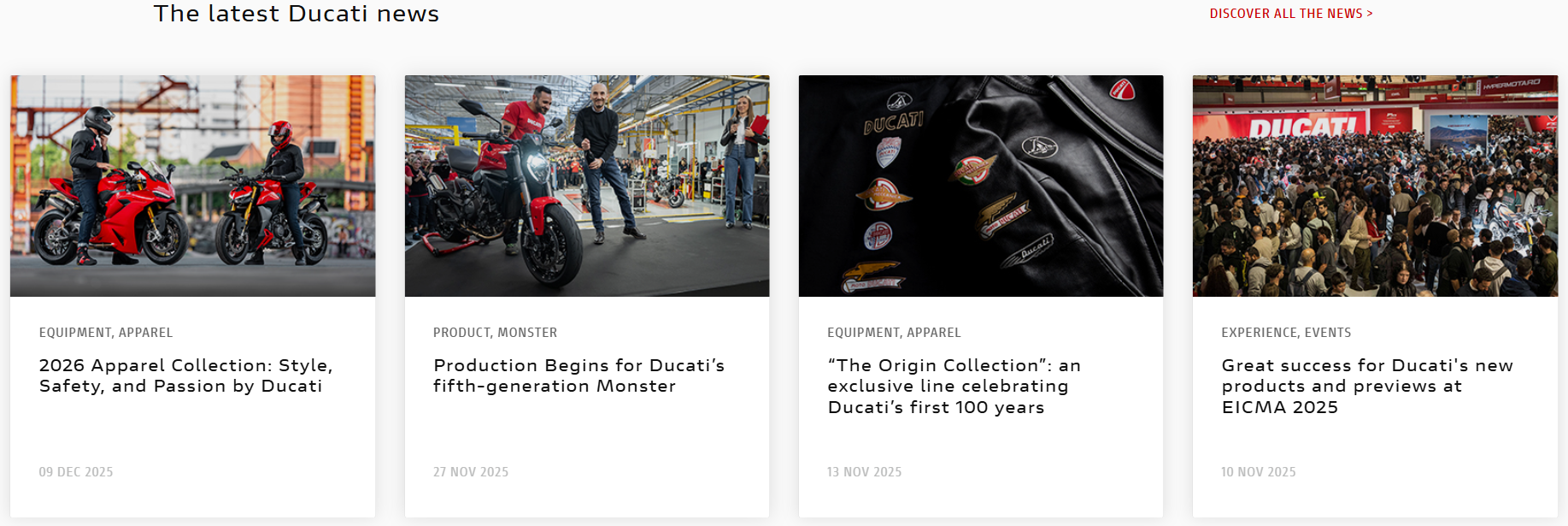1568x526 pixels.
Task: Open The Origin Collection news card
Action: tap(954, 386)
